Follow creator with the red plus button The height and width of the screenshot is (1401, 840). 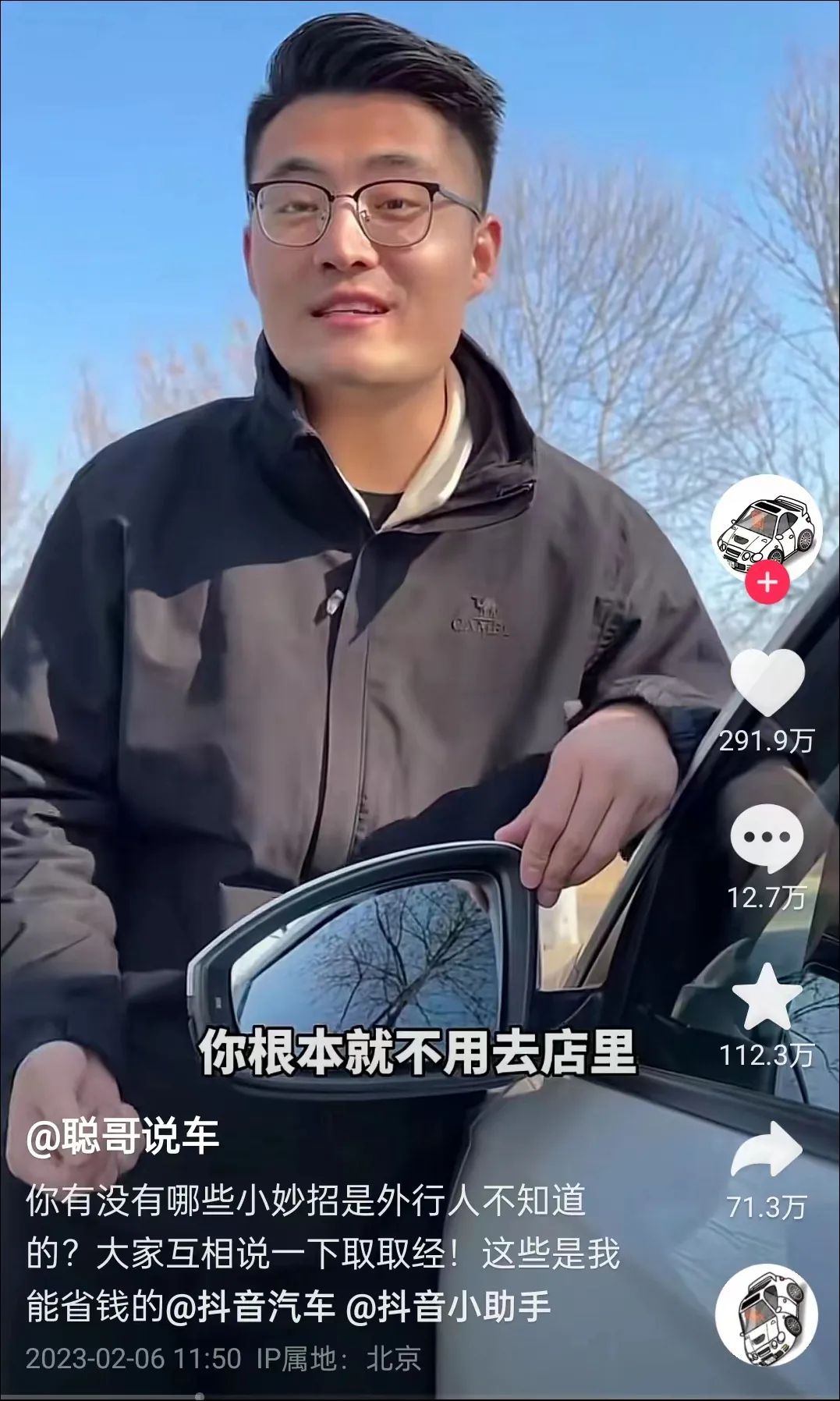pyautogui.click(x=767, y=583)
